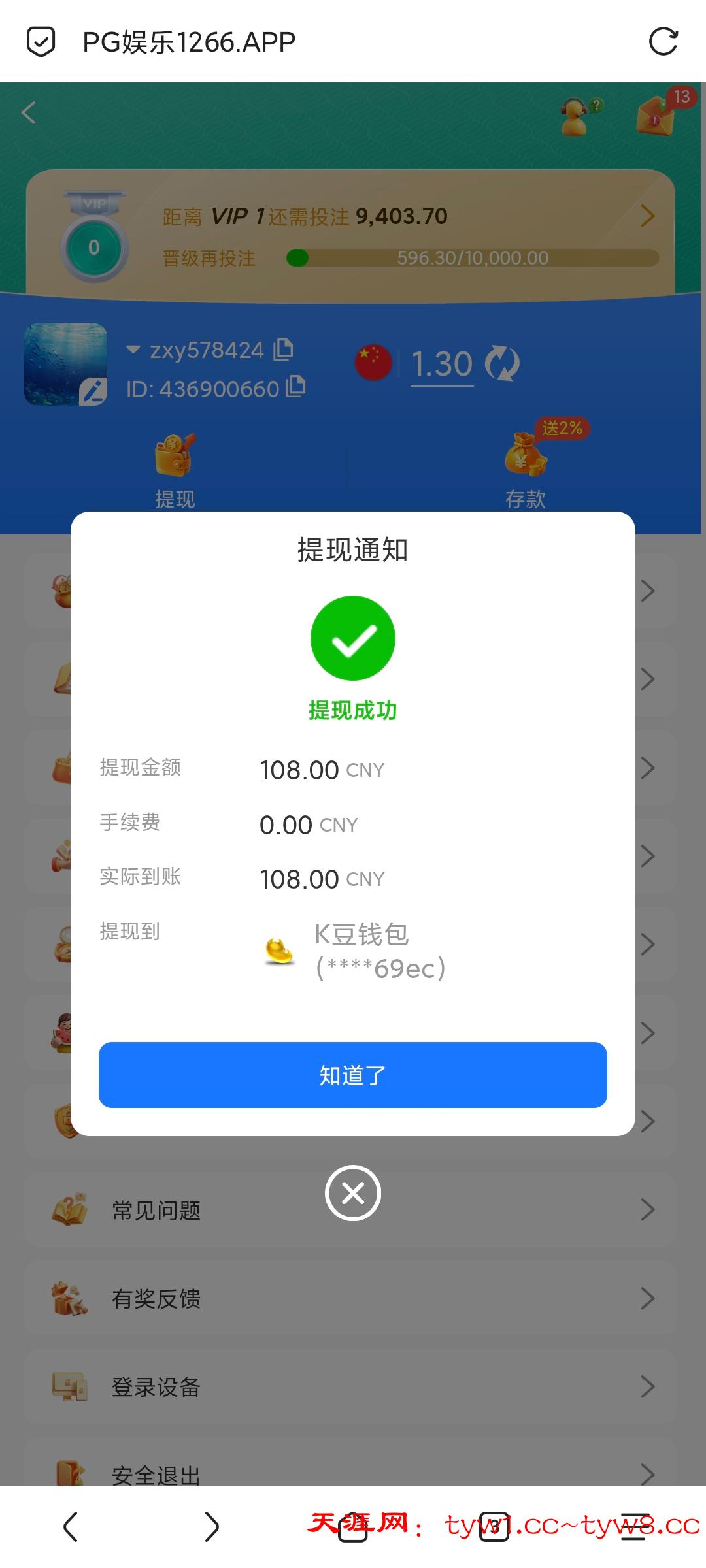Screen dimensions: 706x1568
Task: Open the customer service headset icon
Action: [x=575, y=114]
